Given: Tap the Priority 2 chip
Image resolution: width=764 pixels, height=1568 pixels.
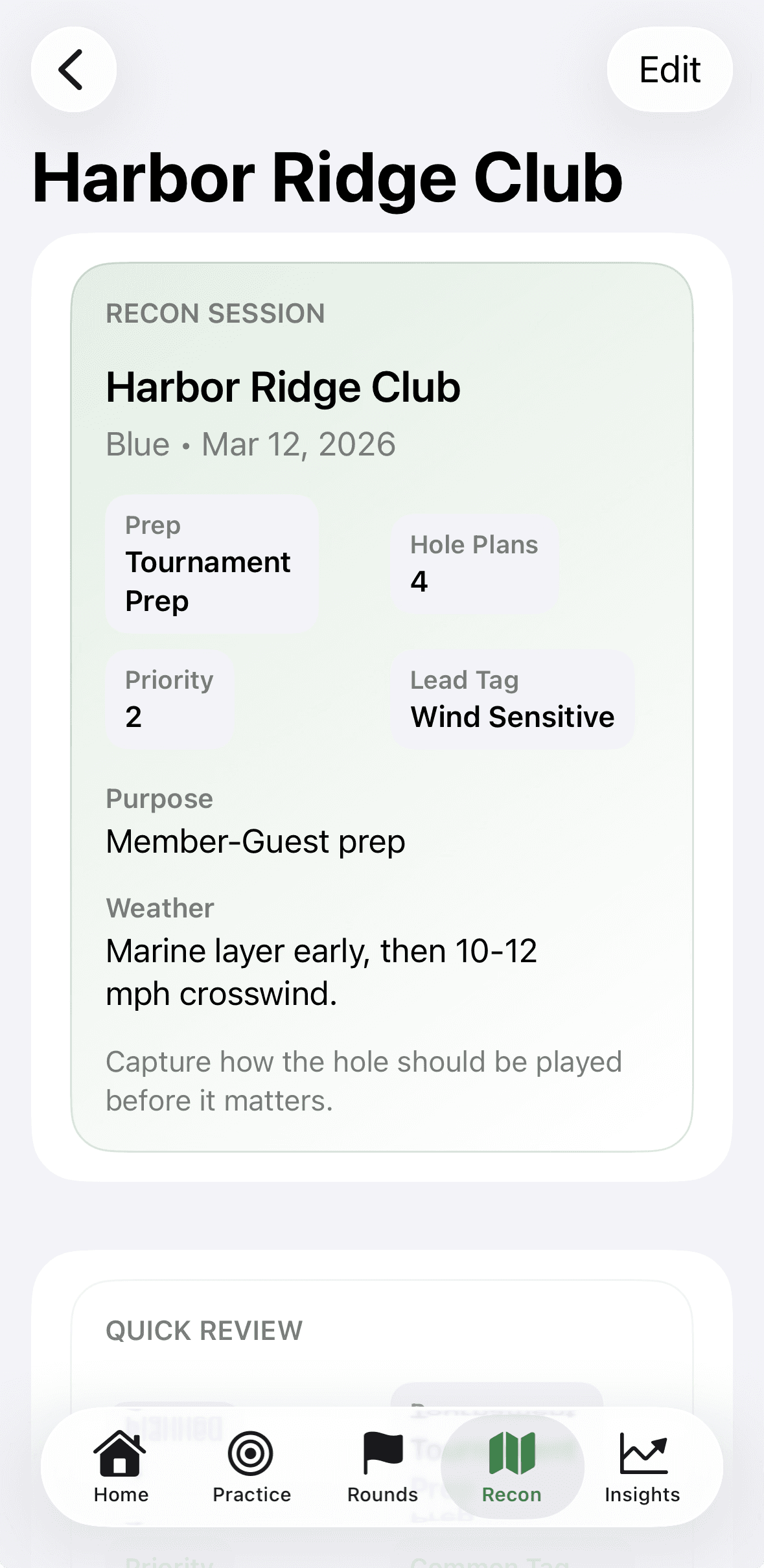Looking at the screenshot, I should [170, 699].
